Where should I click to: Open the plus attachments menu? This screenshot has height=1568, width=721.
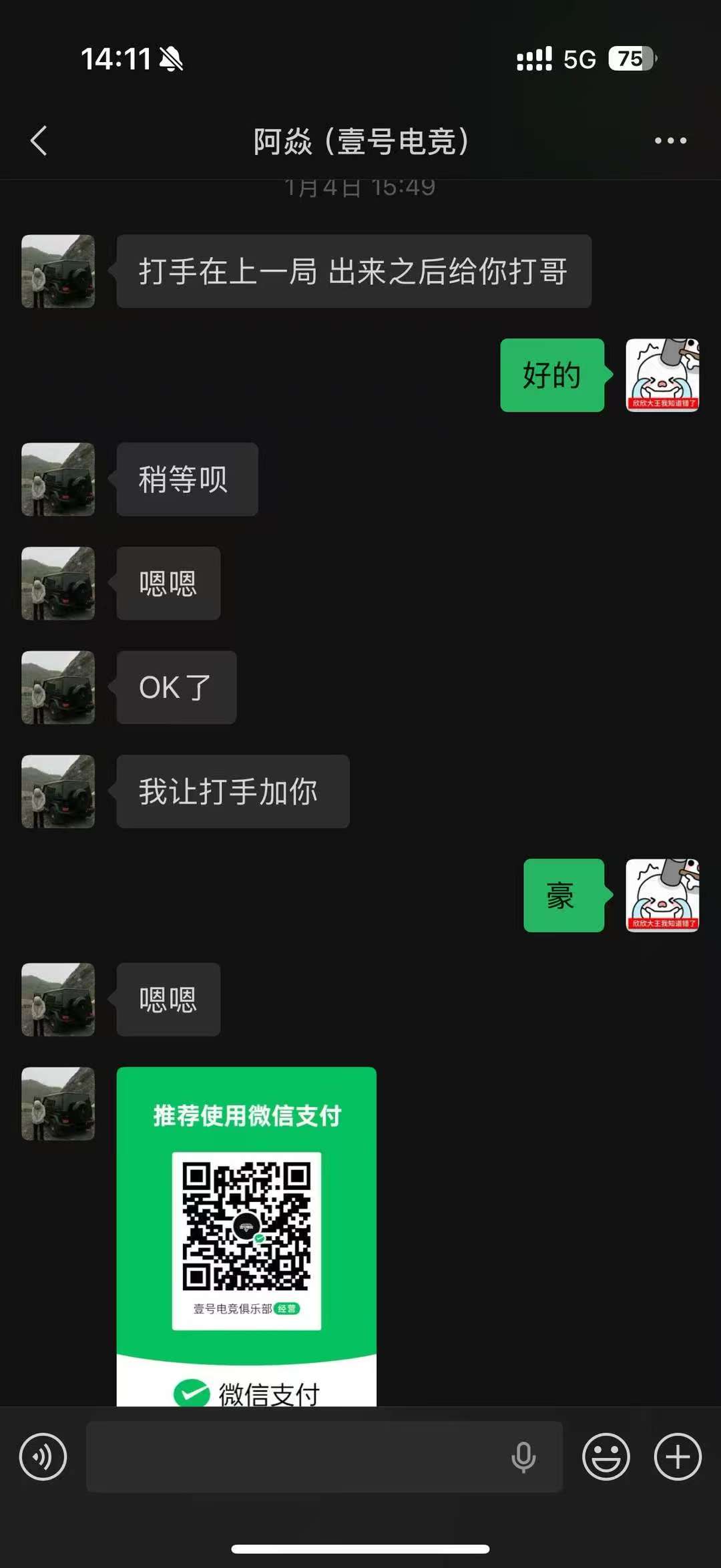[677, 1456]
